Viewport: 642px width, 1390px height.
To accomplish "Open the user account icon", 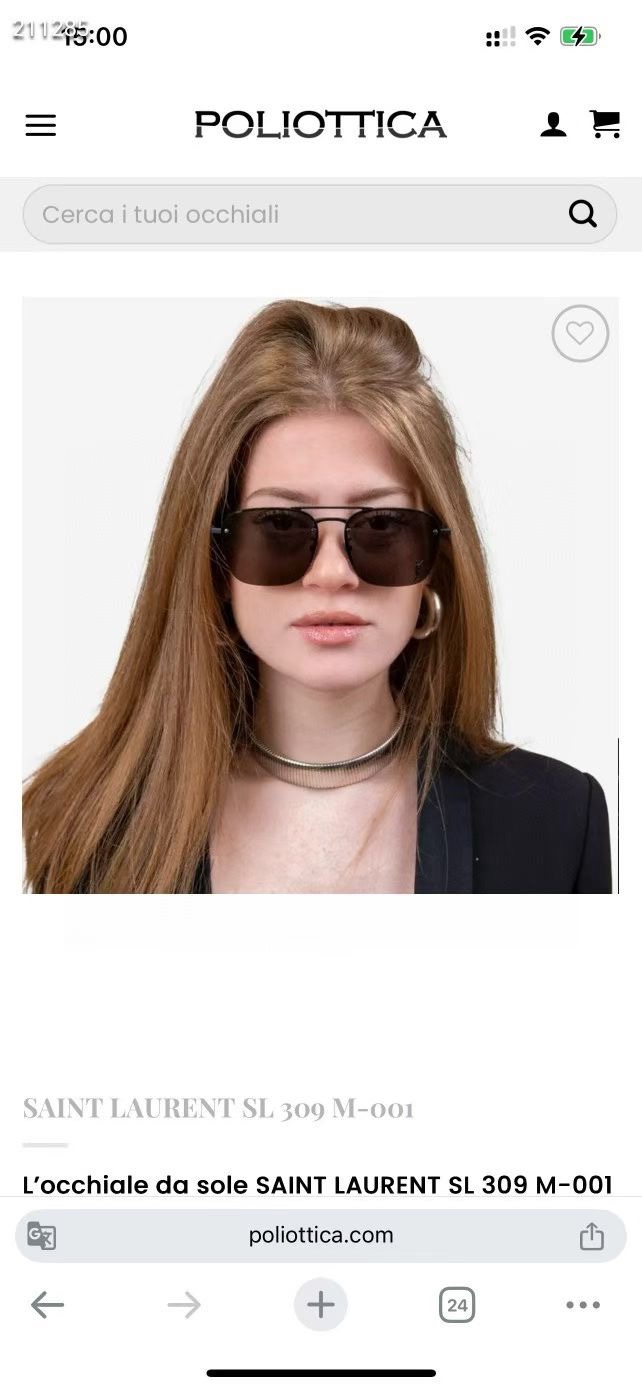I will point(553,125).
